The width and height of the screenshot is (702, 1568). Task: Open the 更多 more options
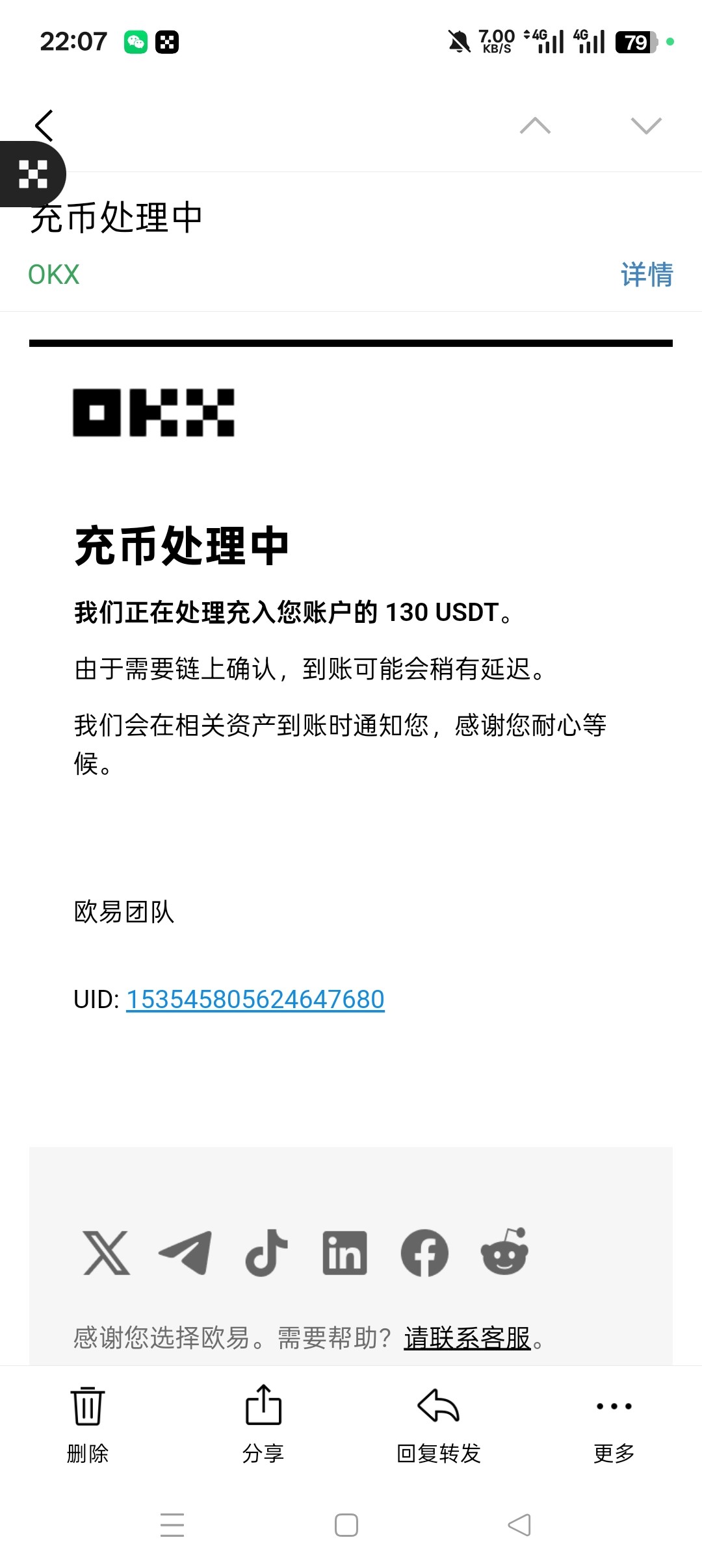[614, 1423]
